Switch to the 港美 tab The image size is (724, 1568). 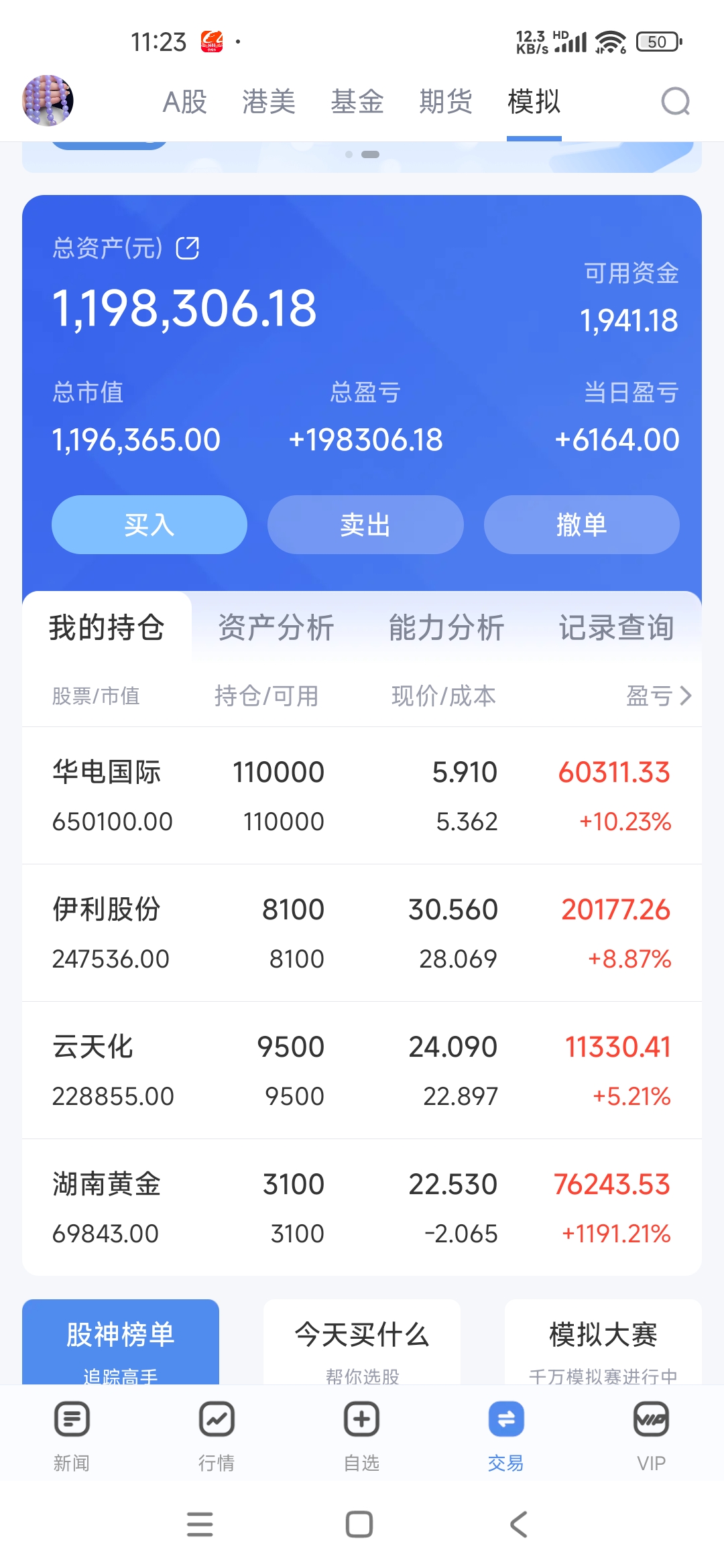[x=269, y=102]
